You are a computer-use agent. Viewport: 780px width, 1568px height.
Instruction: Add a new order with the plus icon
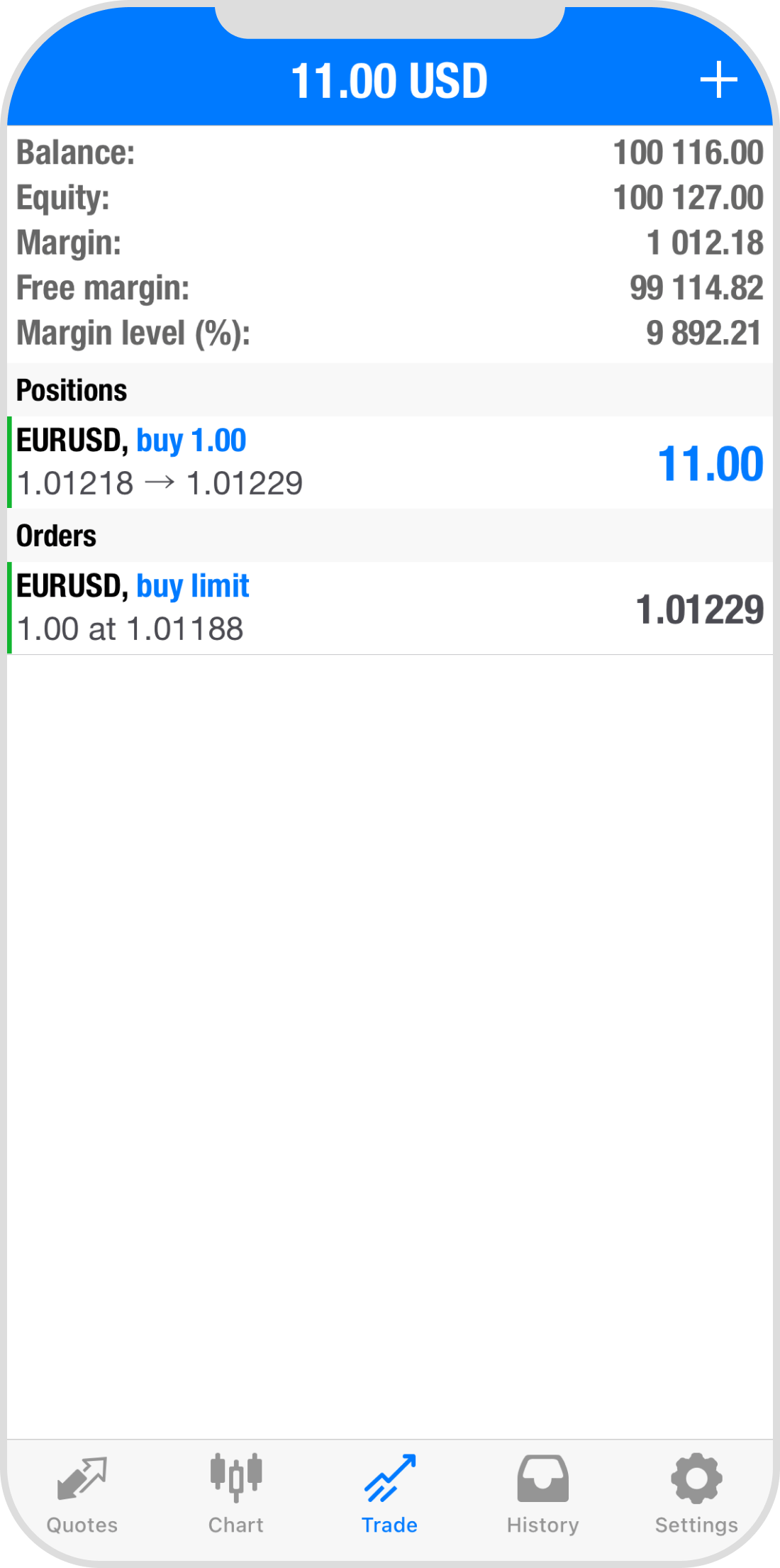[x=718, y=79]
